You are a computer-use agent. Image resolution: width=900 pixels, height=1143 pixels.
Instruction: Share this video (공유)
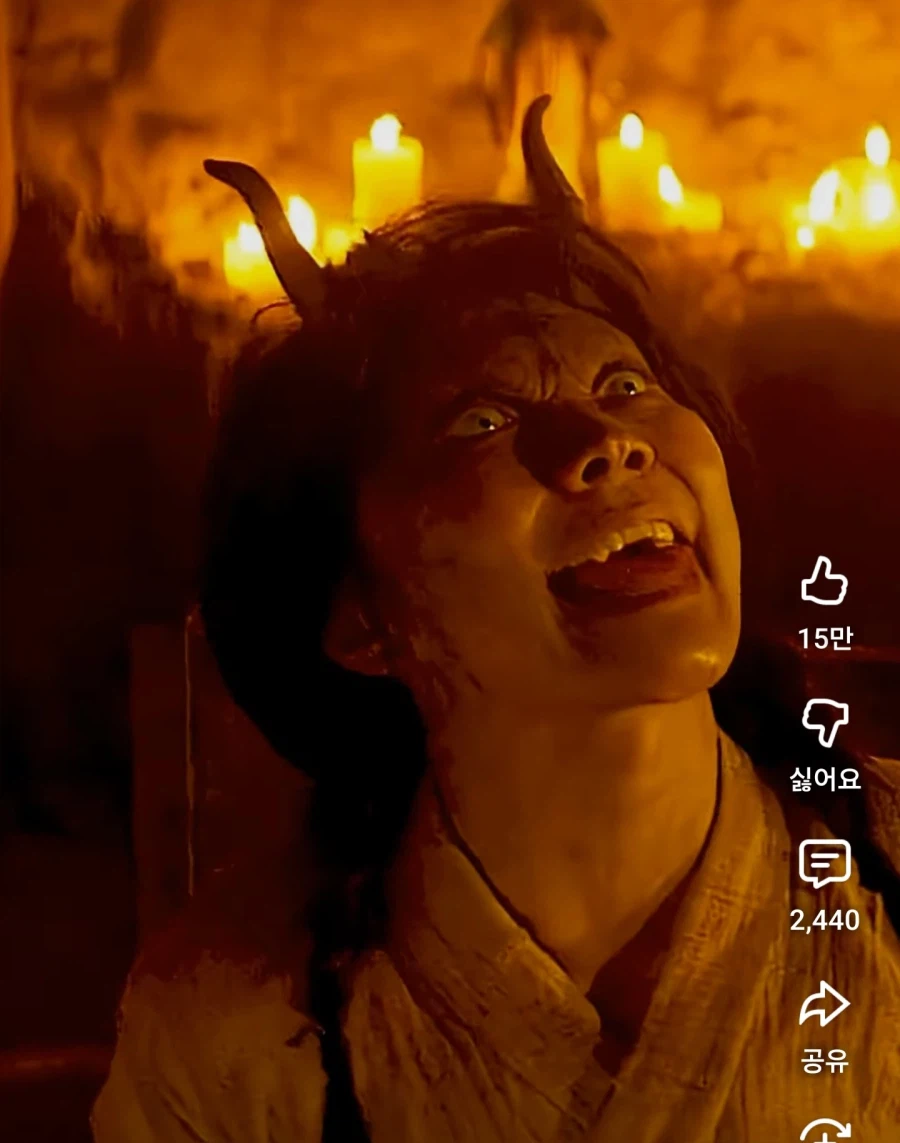pyautogui.click(x=824, y=1005)
